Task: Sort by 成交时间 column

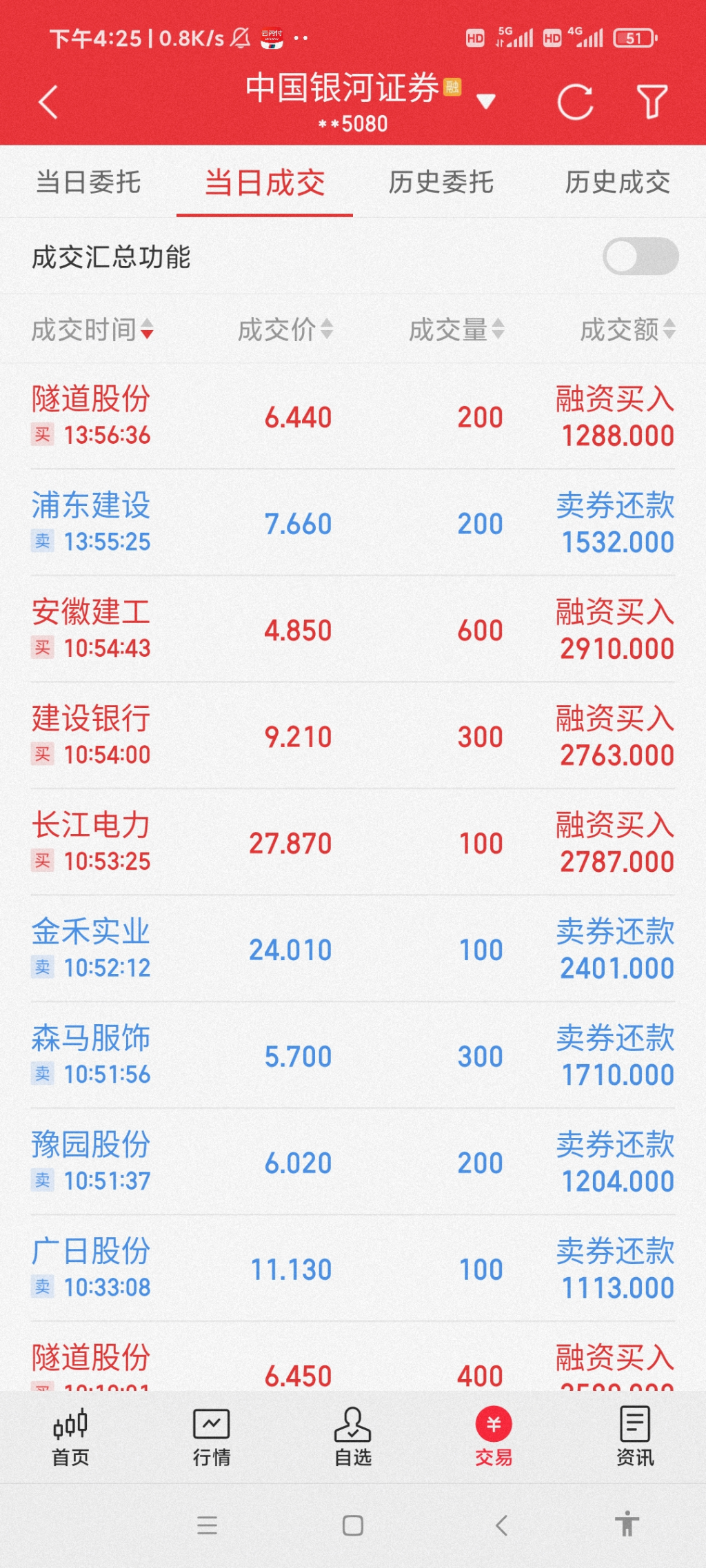Action: pos(92,330)
